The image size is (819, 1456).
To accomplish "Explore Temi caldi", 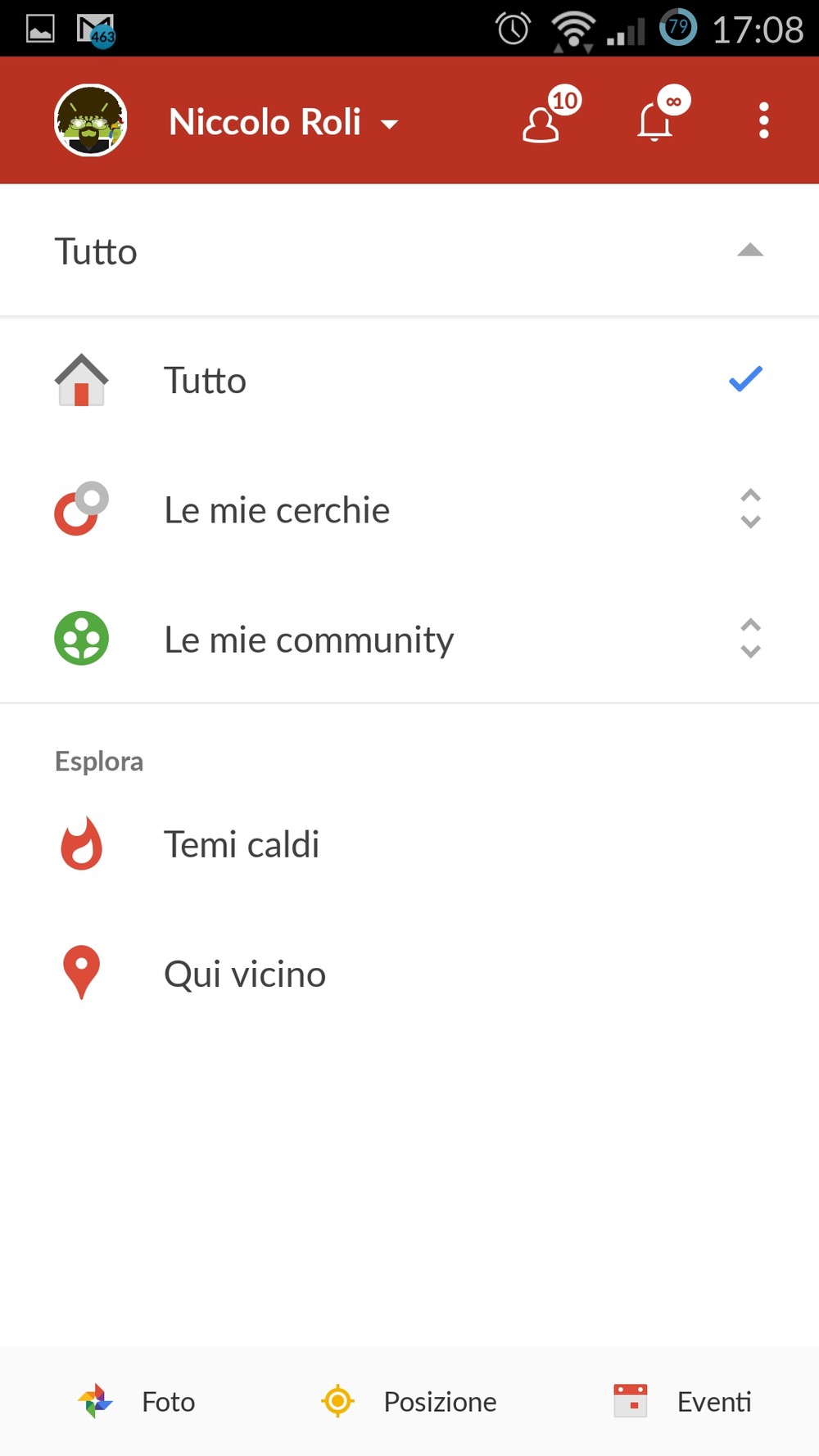I will point(409,844).
